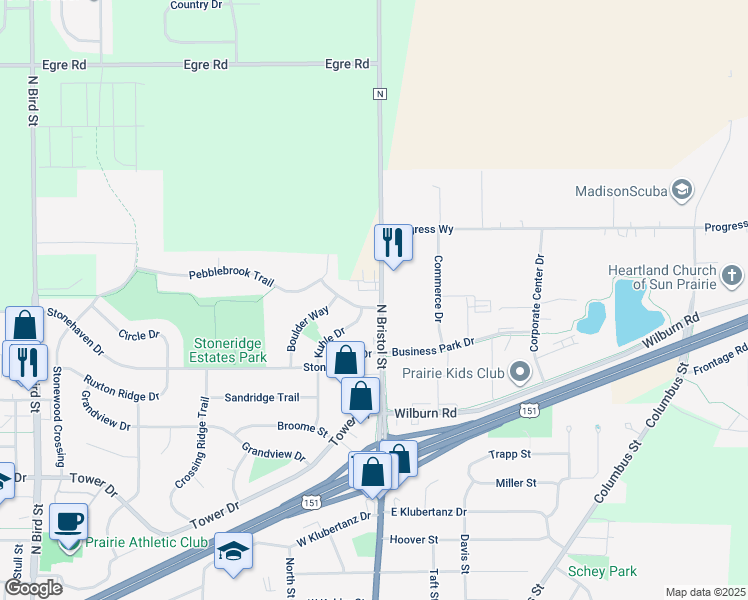Tap the shopping bag marker at Wilburn Rd
This screenshot has height=600, width=748.
pos(360,395)
